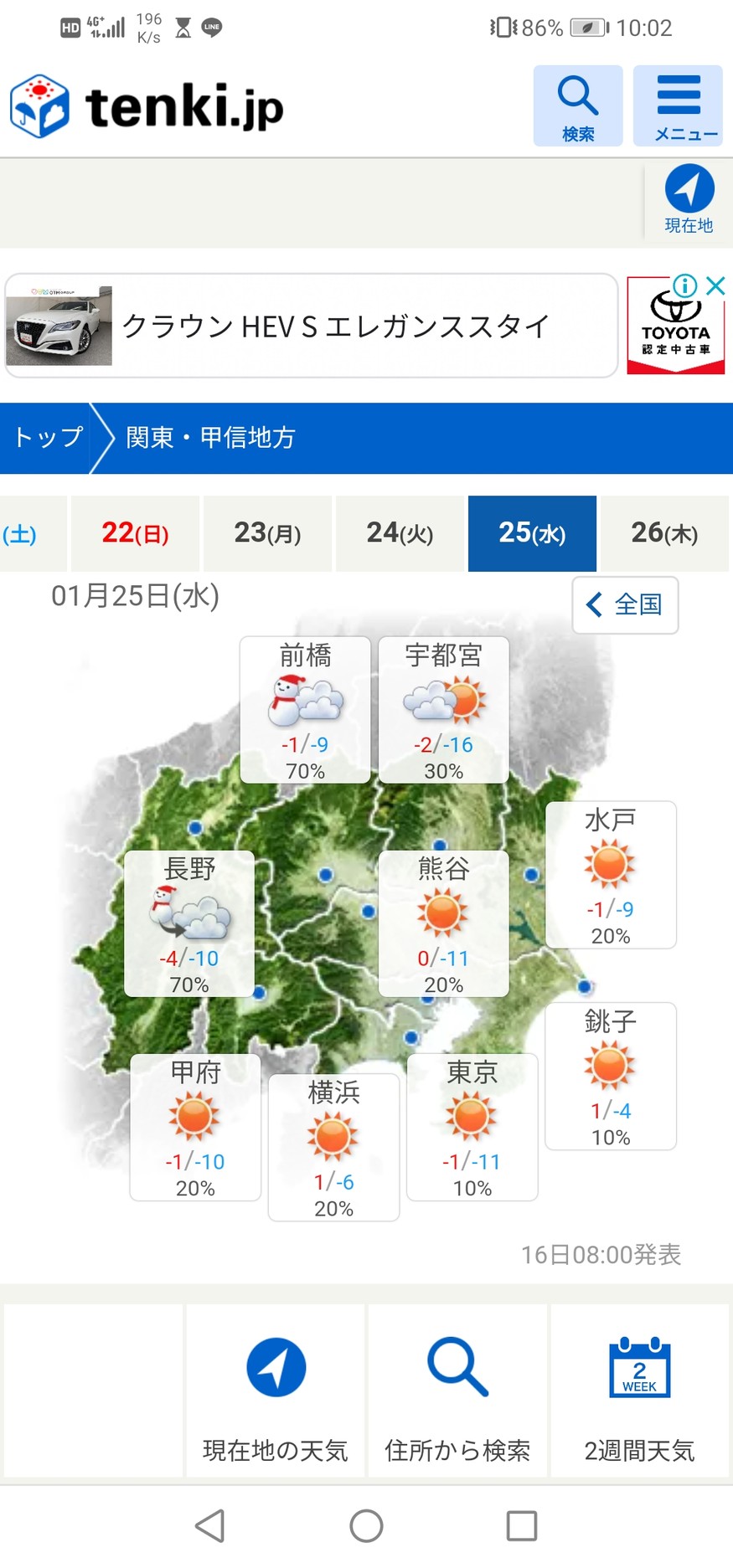Open 東京 weather forecast card

point(472,1127)
